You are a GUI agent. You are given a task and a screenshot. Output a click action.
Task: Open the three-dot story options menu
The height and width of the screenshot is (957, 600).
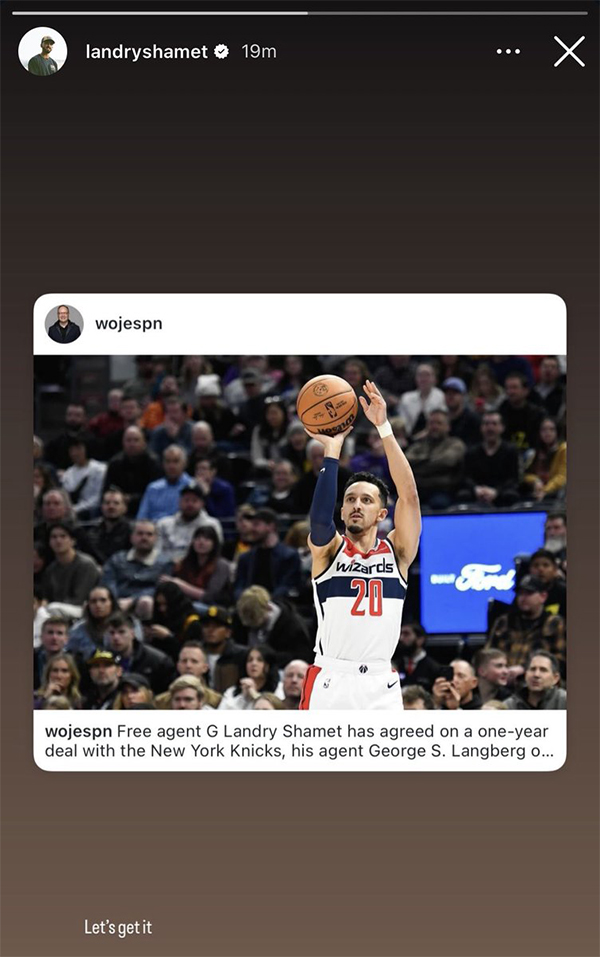pos(508,52)
